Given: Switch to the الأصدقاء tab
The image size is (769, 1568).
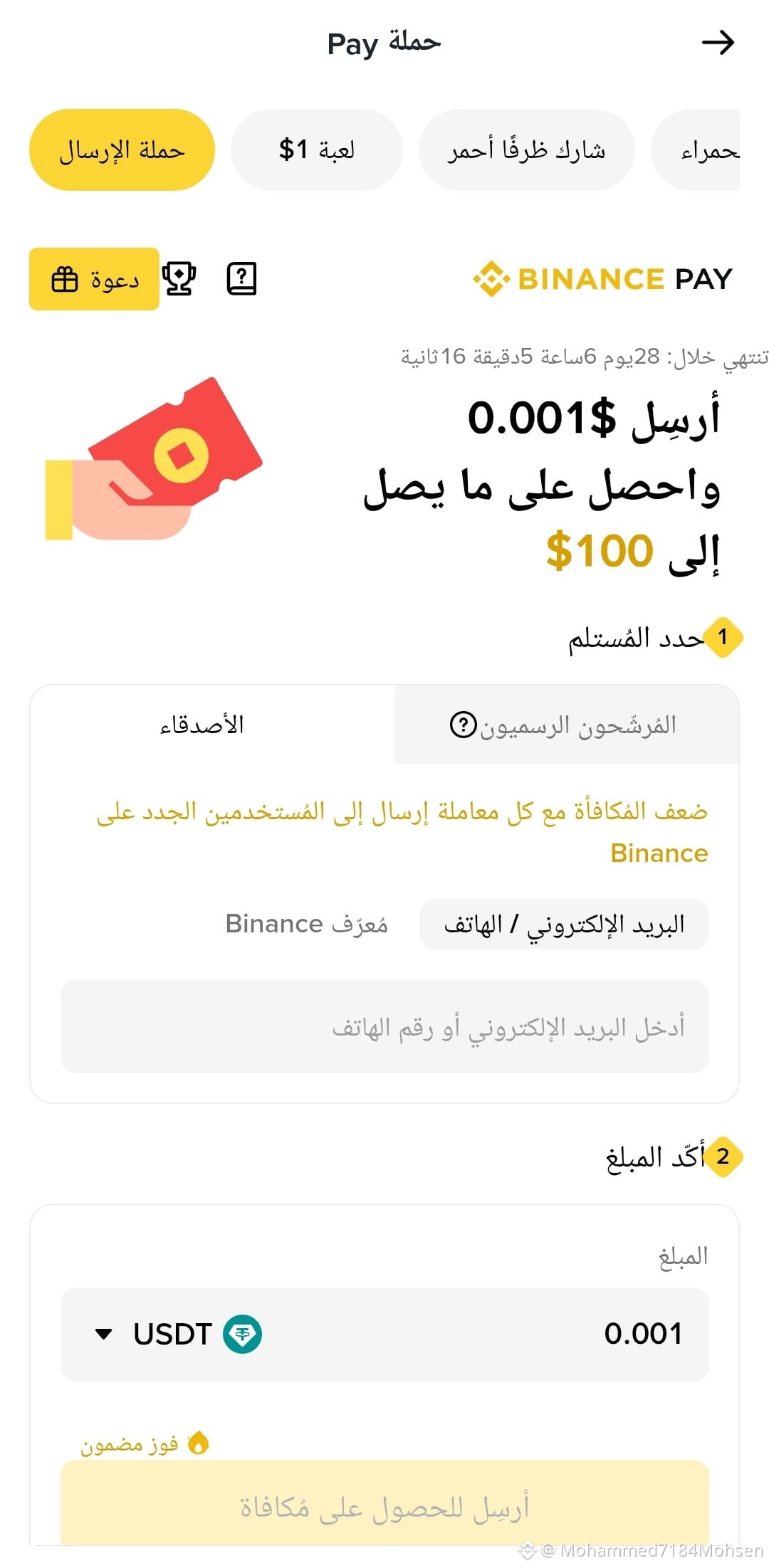Looking at the screenshot, I should pyautogui.click(x=202, y=725).
